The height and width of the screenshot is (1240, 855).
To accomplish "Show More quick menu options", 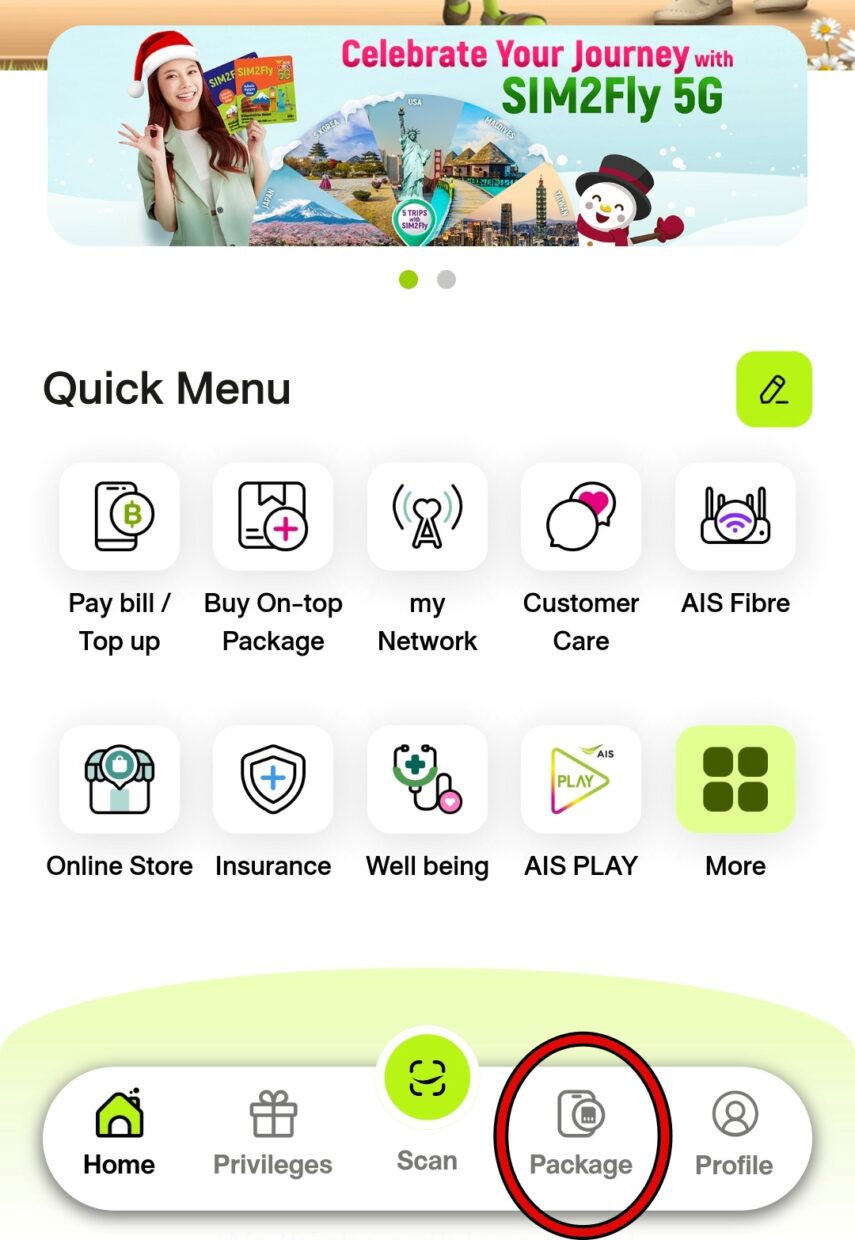I will tap(735, 779).
